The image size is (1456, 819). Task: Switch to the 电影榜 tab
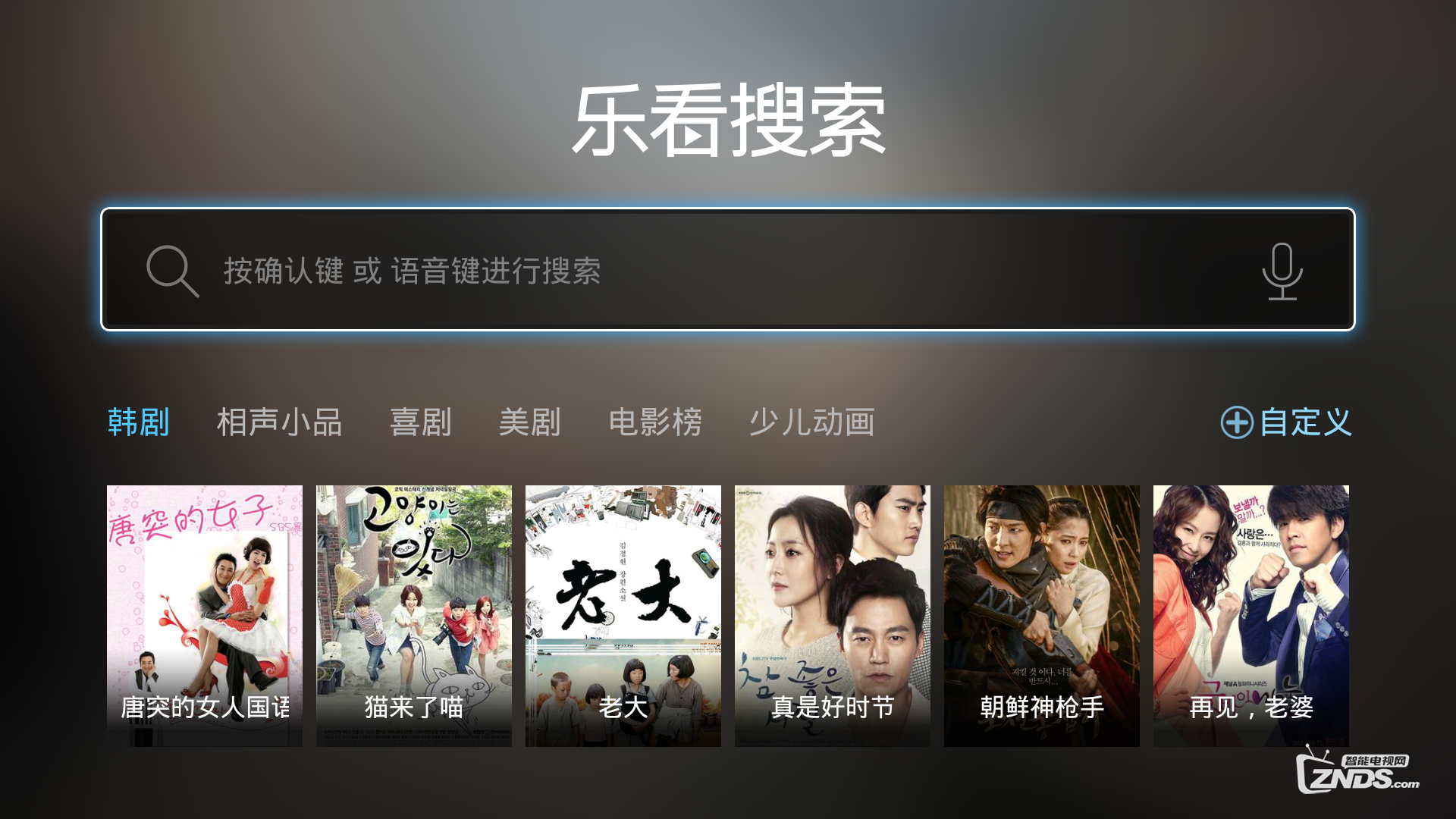click(x=655, y=422)
